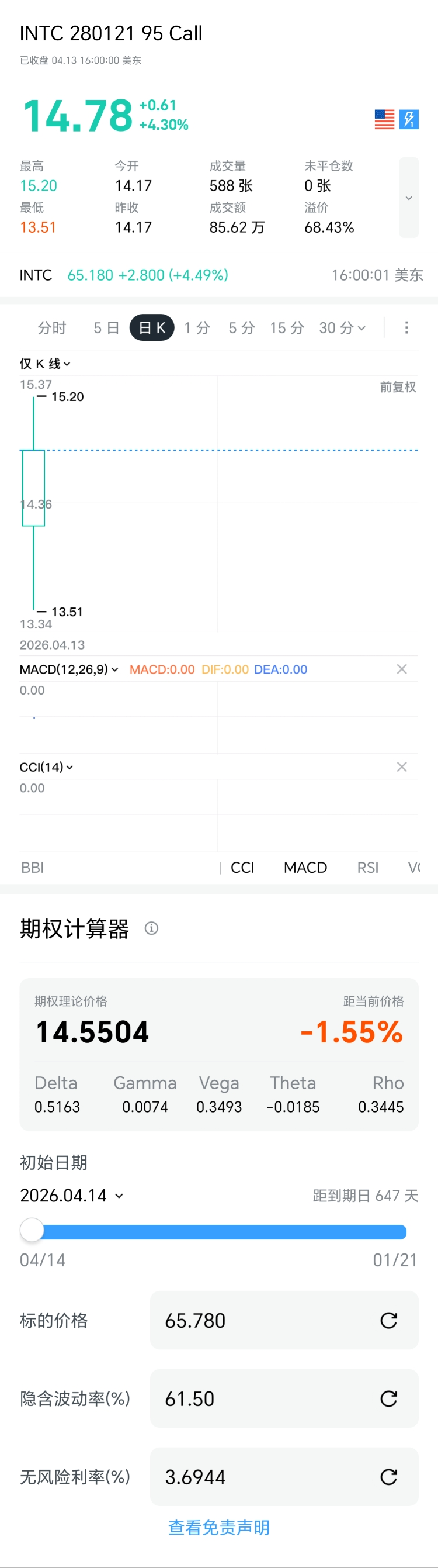Open the 查看免责声明 link
The height and width of the screenshot is (1568, 438).
(x=219, y=1527)
